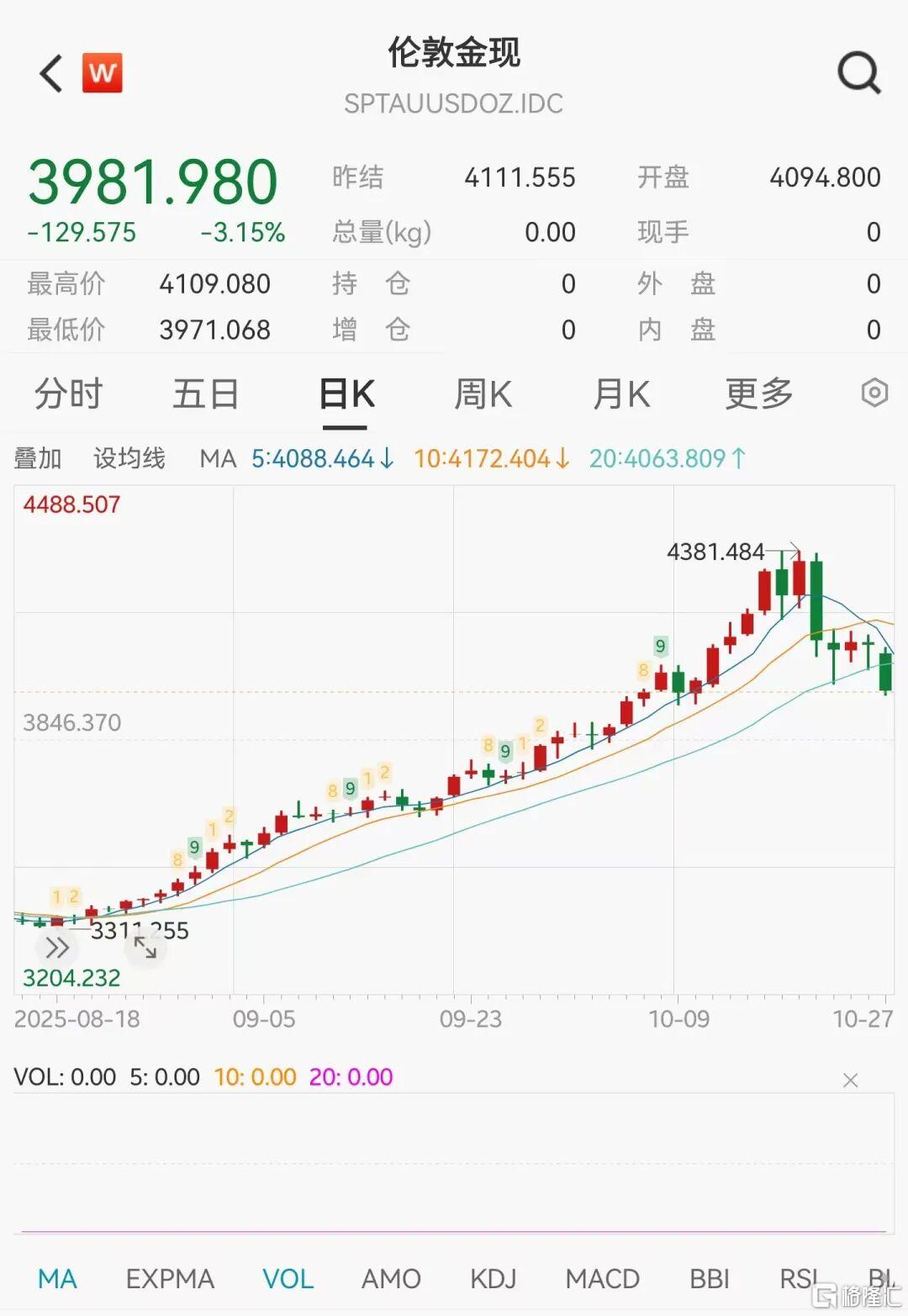Screen dimensions: 908x1316
Task: Select the VOL indicator tab
Action: click(288, 1279)
